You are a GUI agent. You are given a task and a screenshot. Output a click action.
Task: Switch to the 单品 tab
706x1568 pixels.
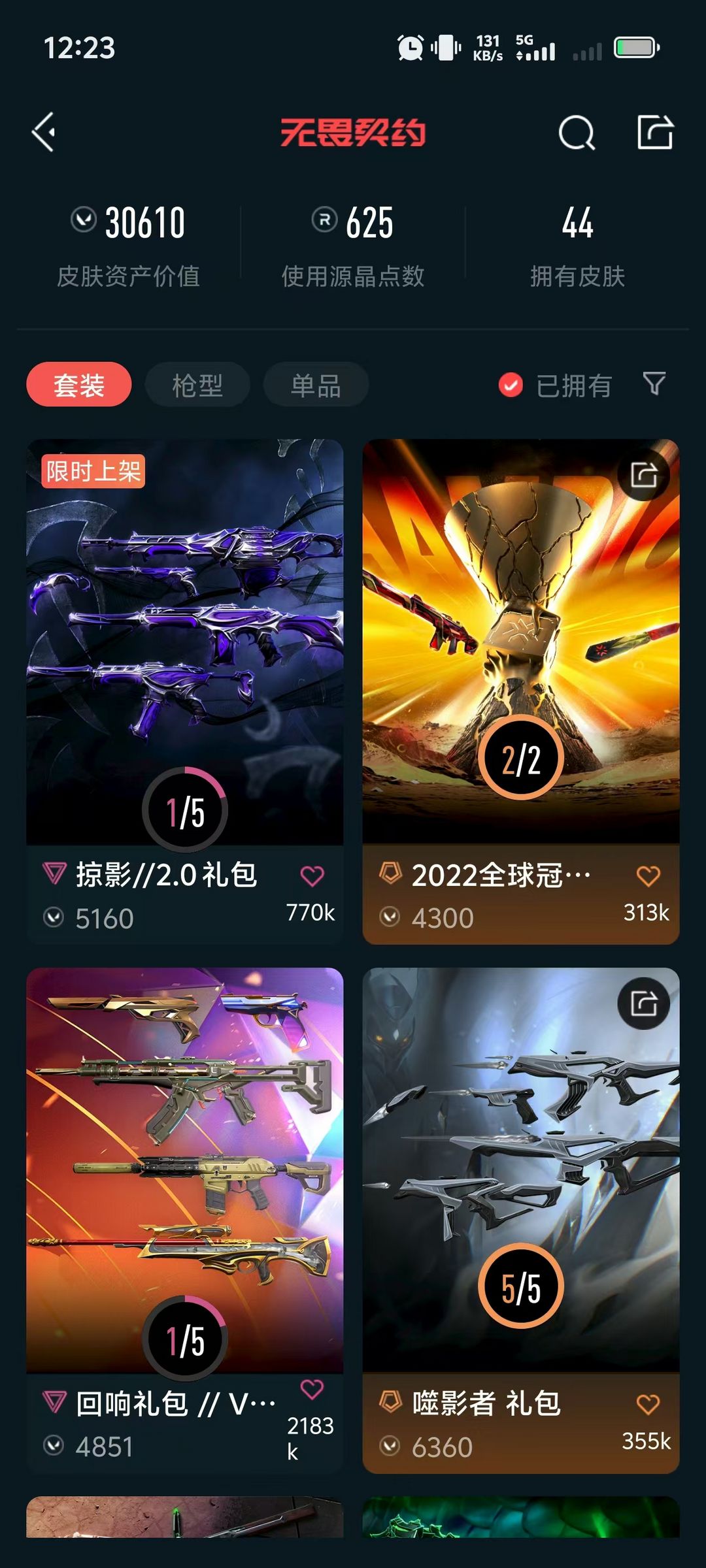(316, 384)
